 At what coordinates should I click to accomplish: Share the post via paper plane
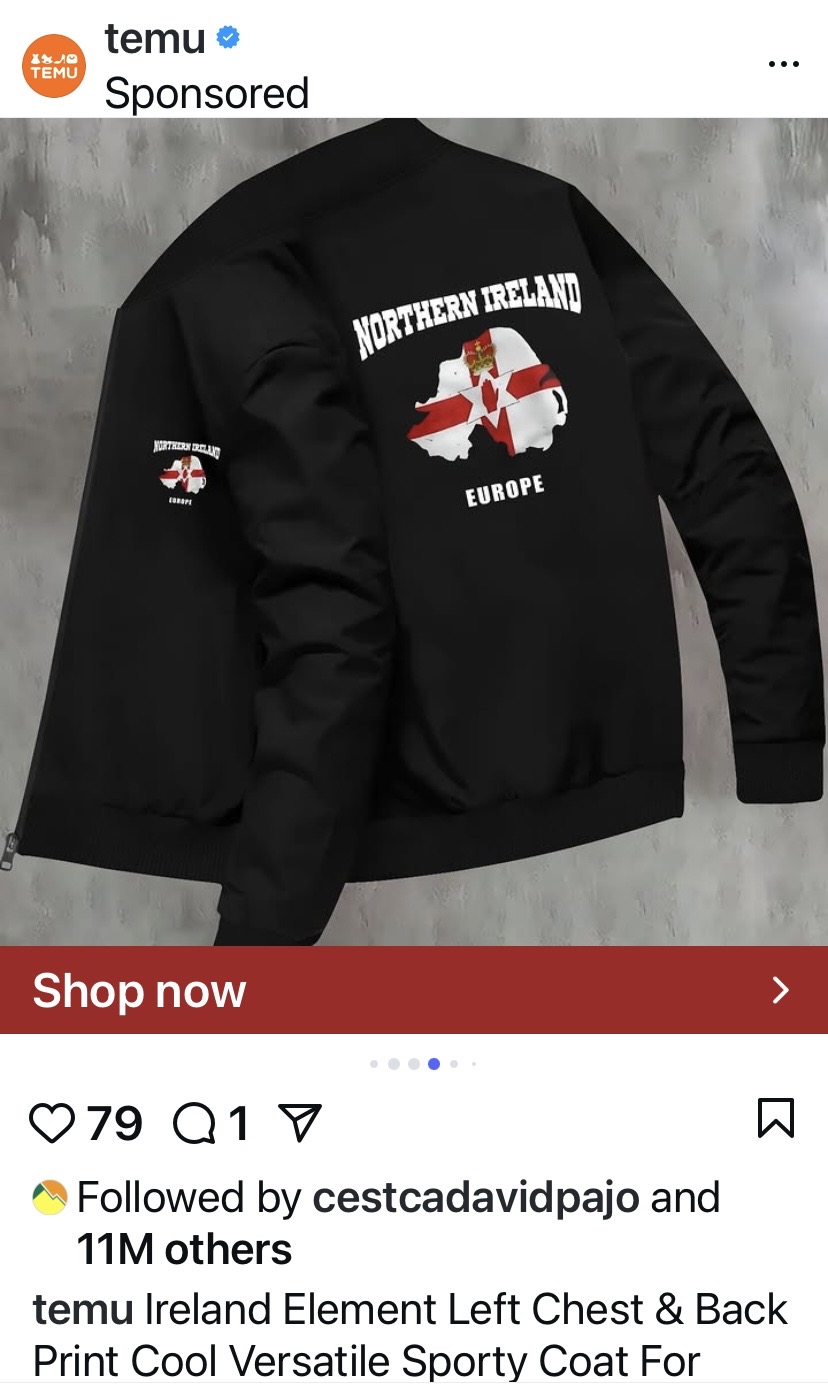click(x=299, y=1123)
